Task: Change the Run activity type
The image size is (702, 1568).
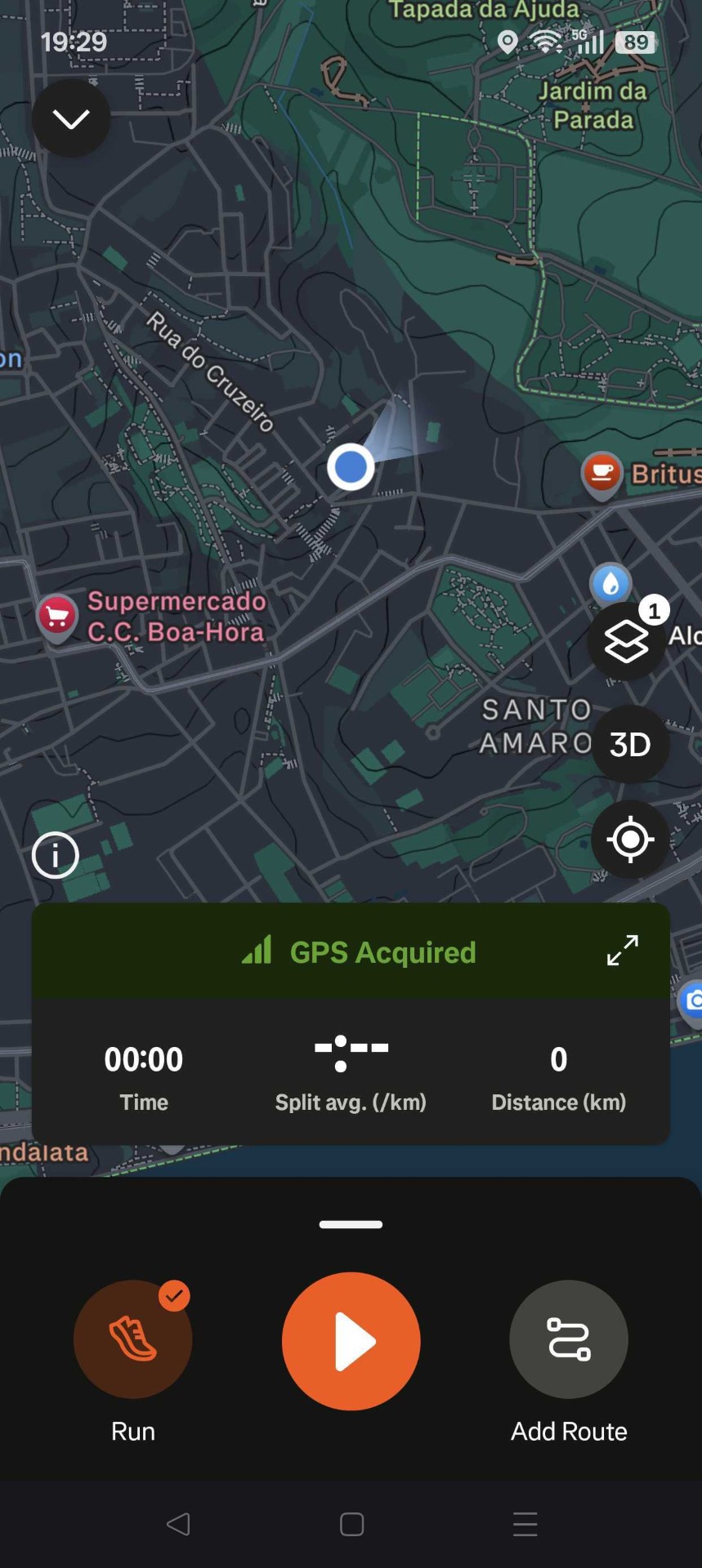Action: tap(133, 1339)
